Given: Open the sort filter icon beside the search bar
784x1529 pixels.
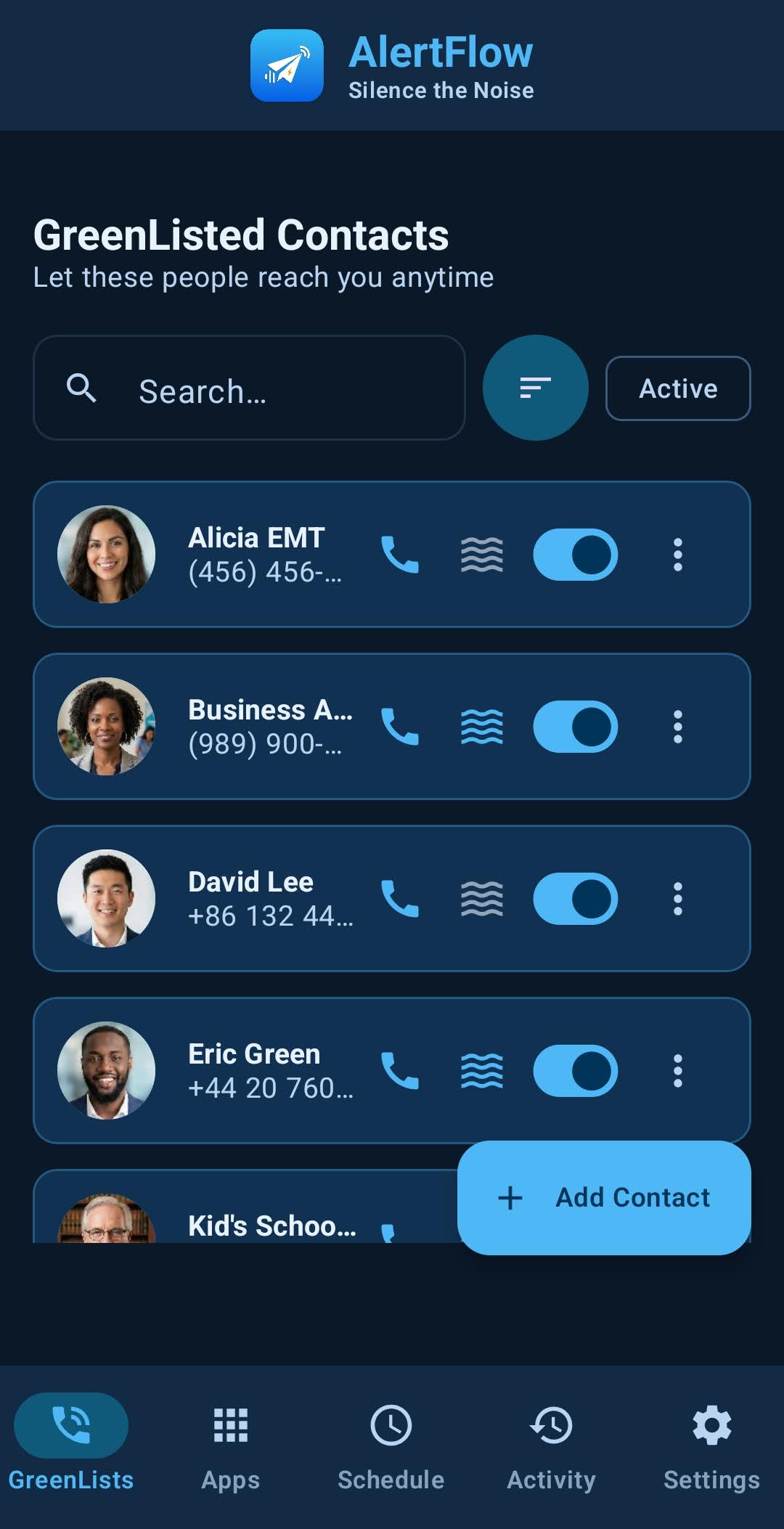Looking at the screenshot, I should (x=534, y=388).
